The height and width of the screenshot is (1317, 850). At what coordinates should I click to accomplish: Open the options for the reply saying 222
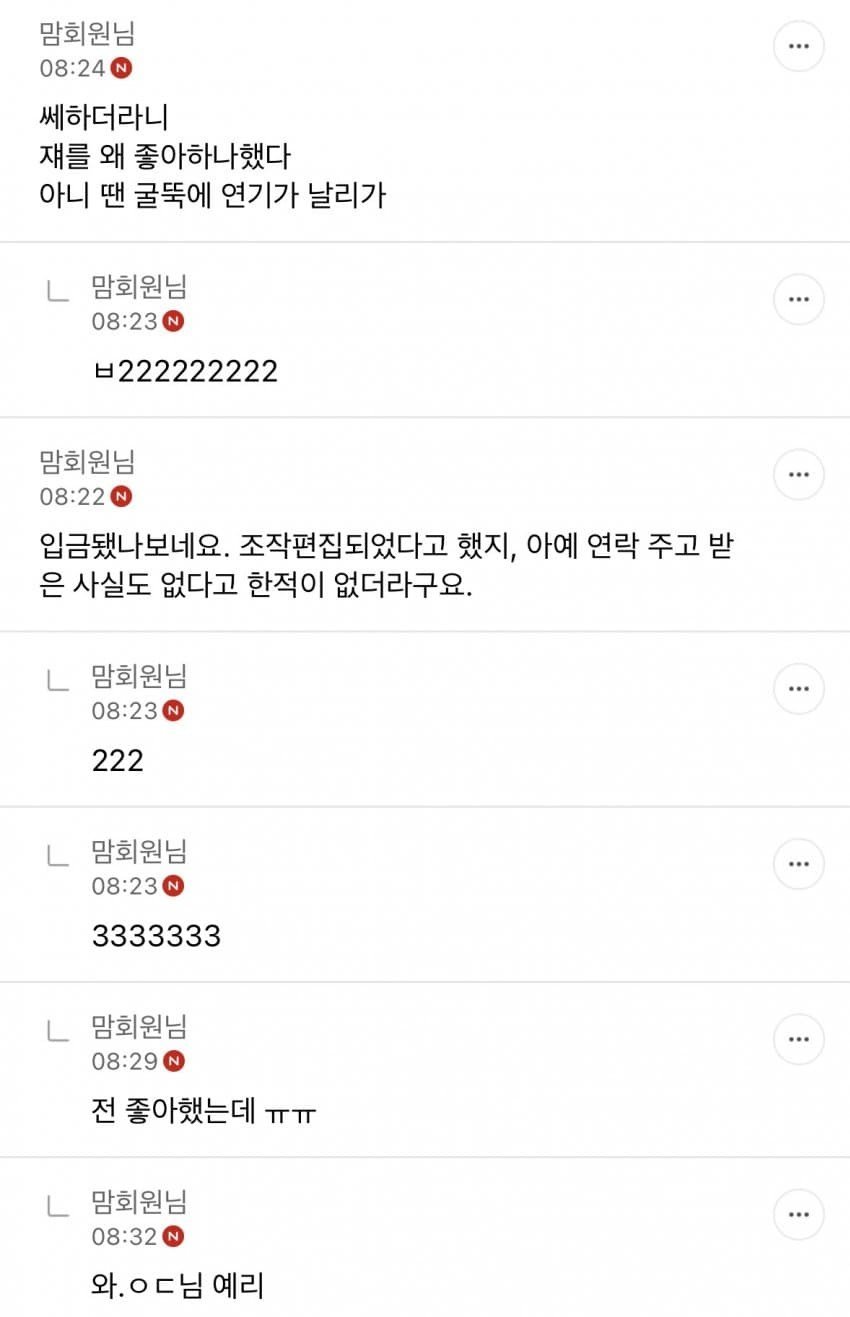click(798, 689)
